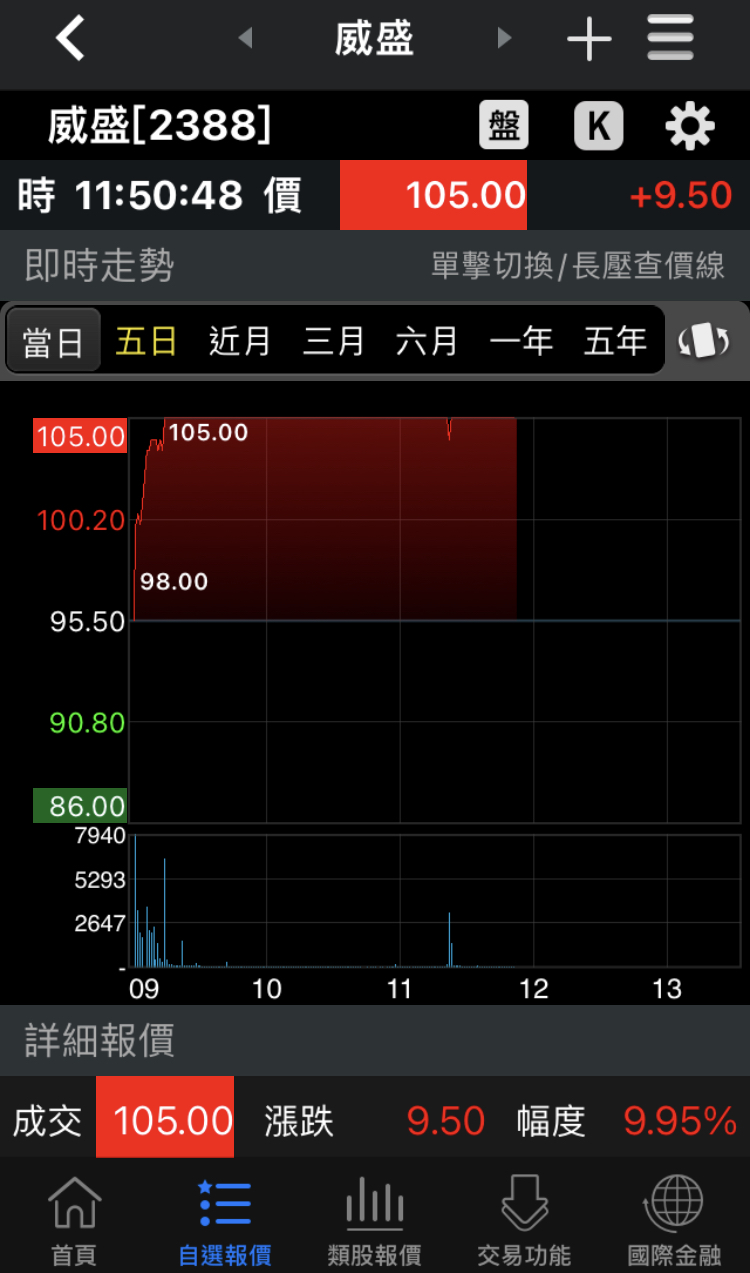
Task: Switch chart to 五年 range
Action: tap(615, 341)
